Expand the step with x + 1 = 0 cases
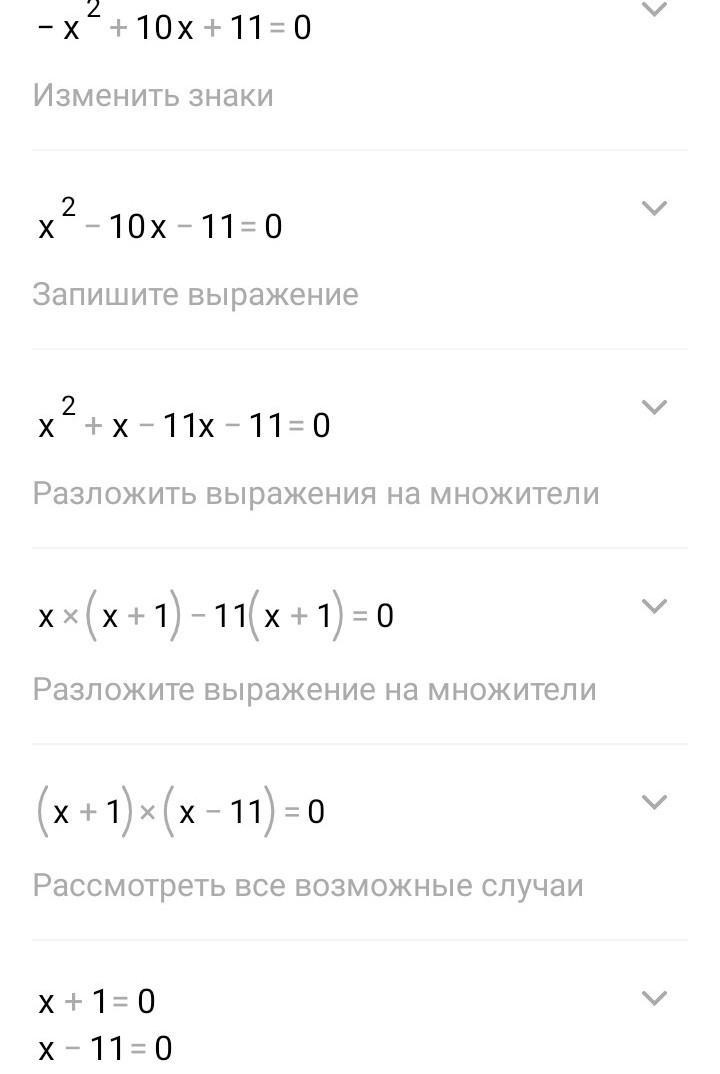 (653, 998)
